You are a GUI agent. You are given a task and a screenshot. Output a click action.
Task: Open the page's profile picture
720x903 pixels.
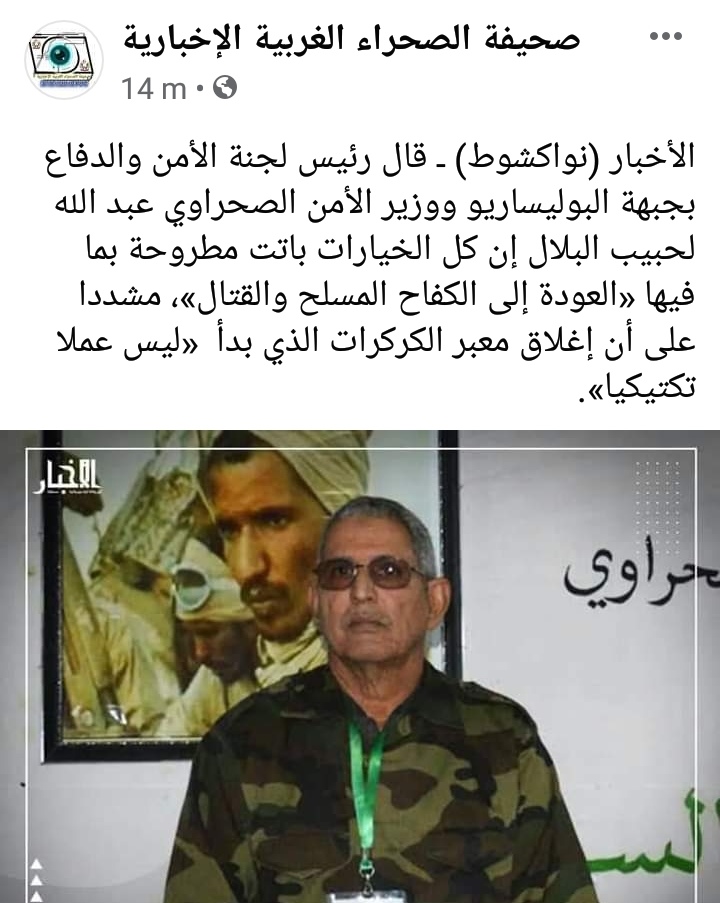click(x=64, y=59)
